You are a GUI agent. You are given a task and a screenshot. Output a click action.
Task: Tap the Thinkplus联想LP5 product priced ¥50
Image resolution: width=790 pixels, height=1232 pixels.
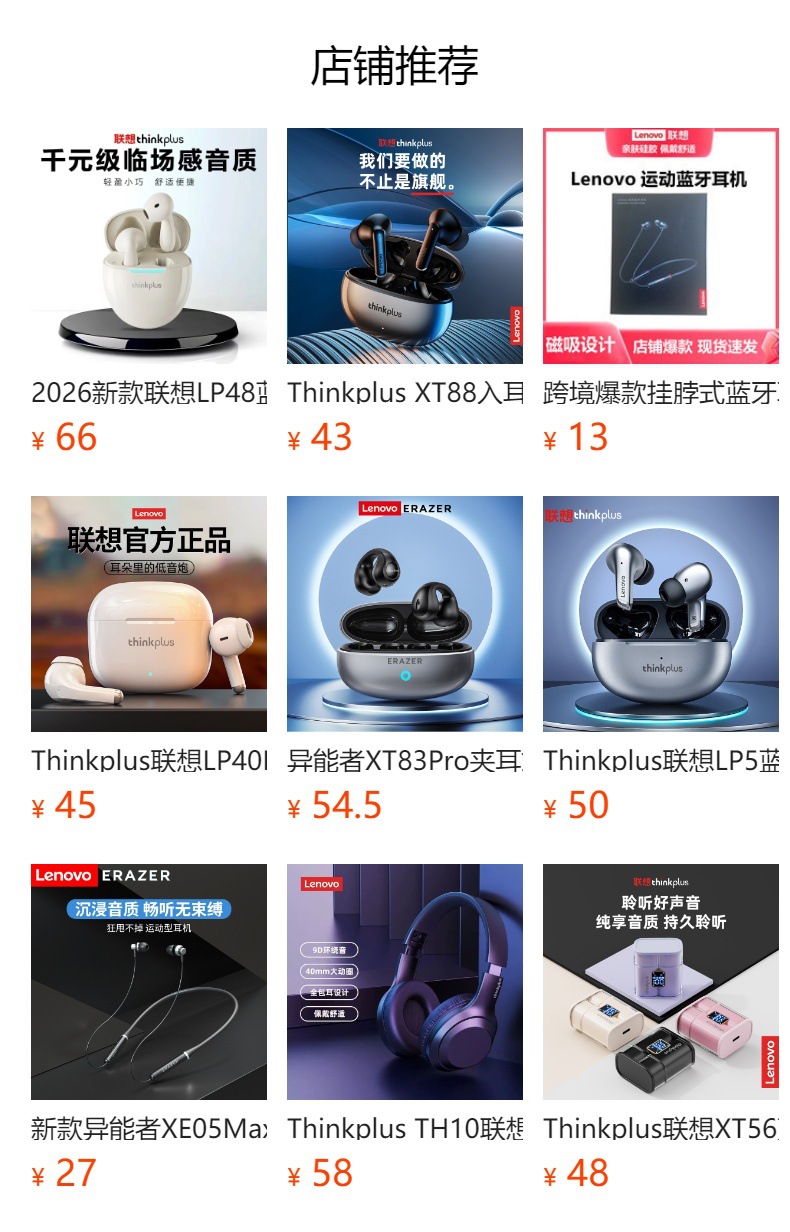pyautogui.click(x=661, y=660)
